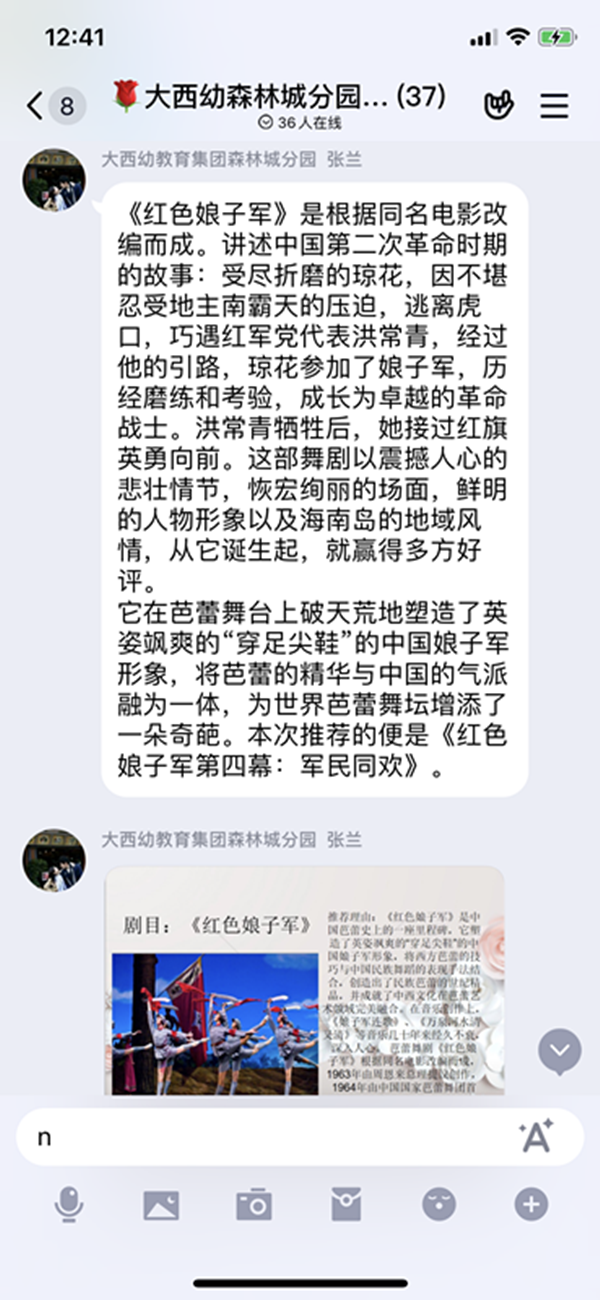Open the photo gallery picker

pos(161,1205)
